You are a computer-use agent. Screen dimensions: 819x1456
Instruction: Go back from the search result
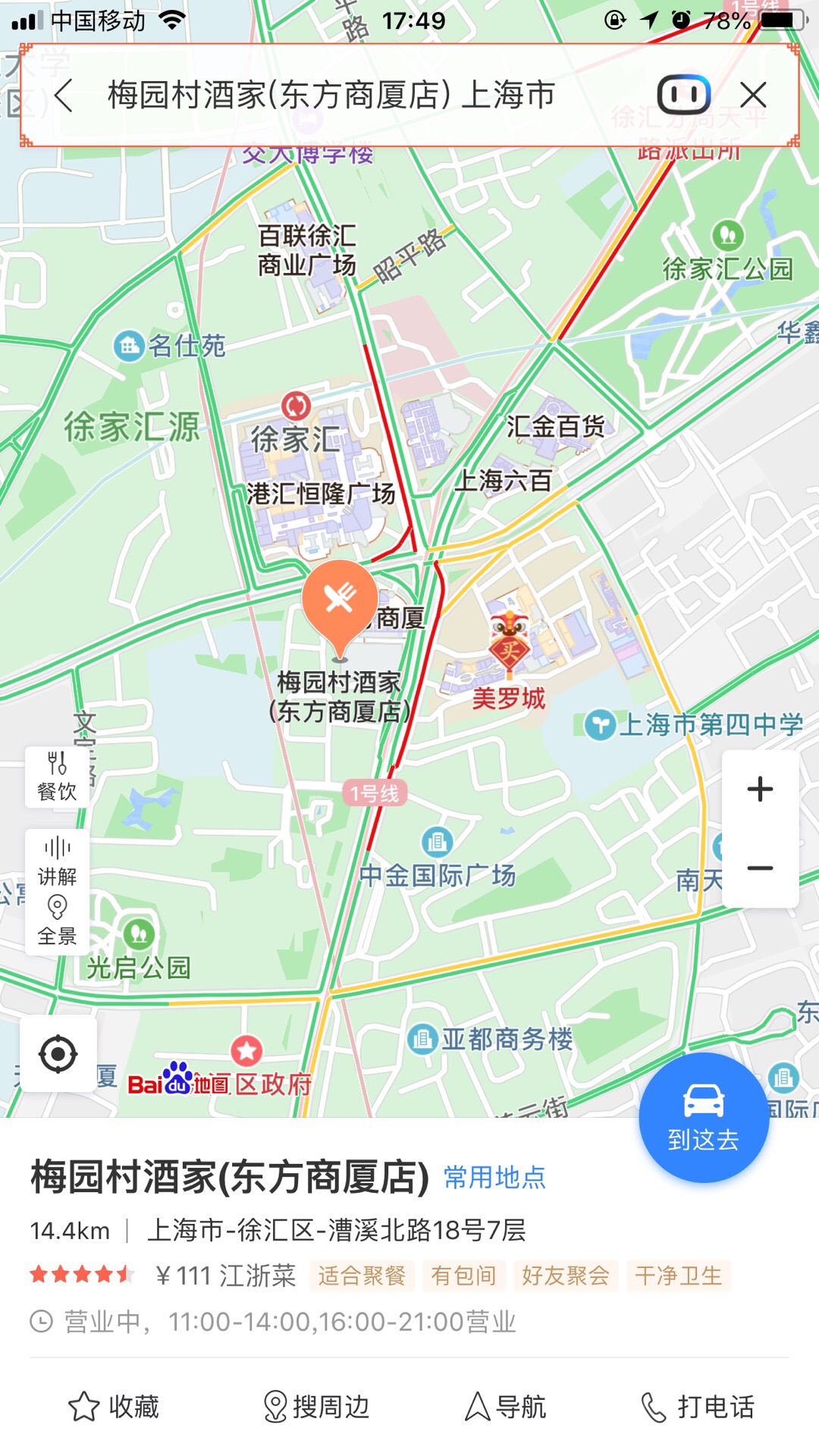[64, 96]
